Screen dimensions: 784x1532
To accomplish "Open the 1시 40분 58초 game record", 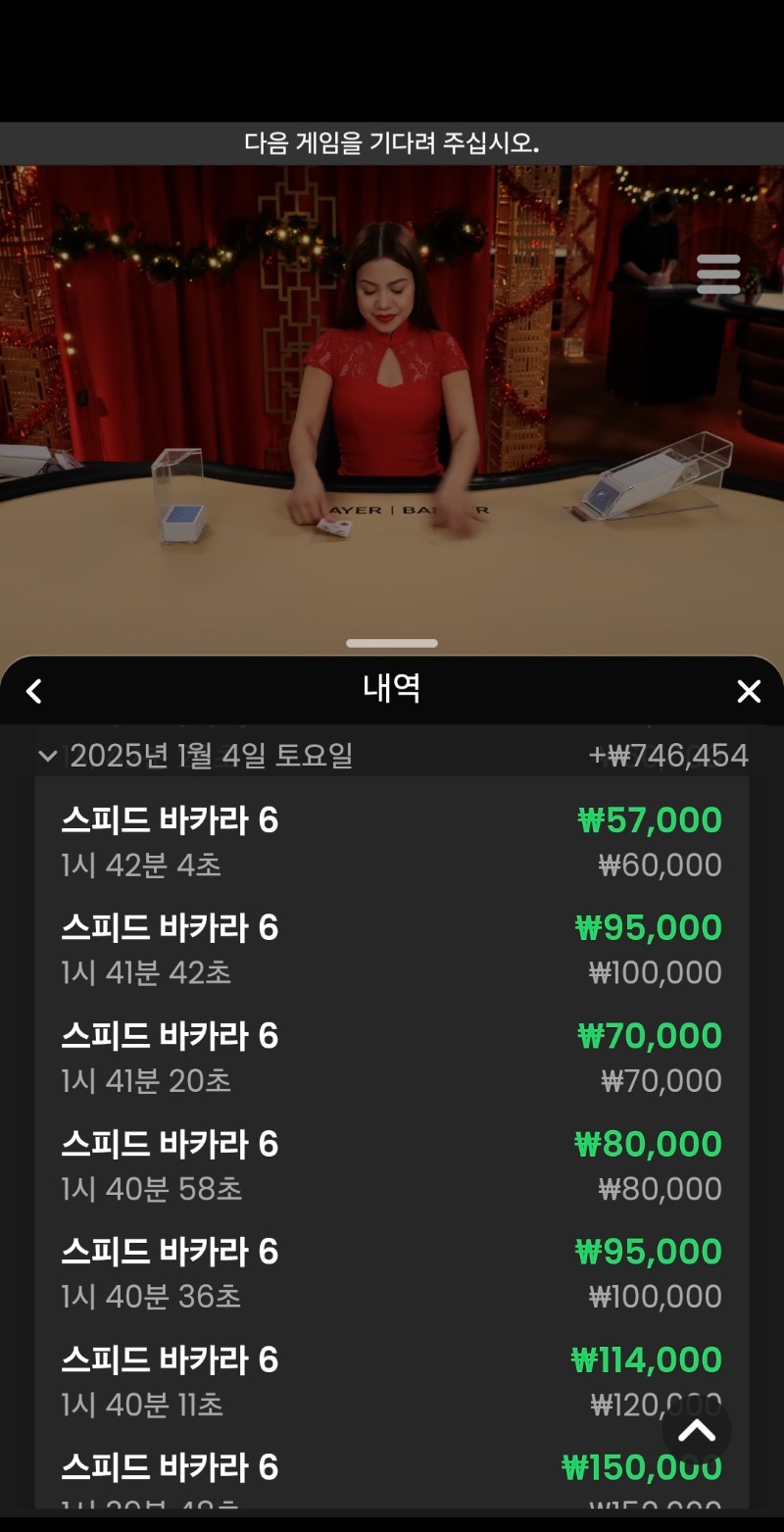I will [392, 1165].
